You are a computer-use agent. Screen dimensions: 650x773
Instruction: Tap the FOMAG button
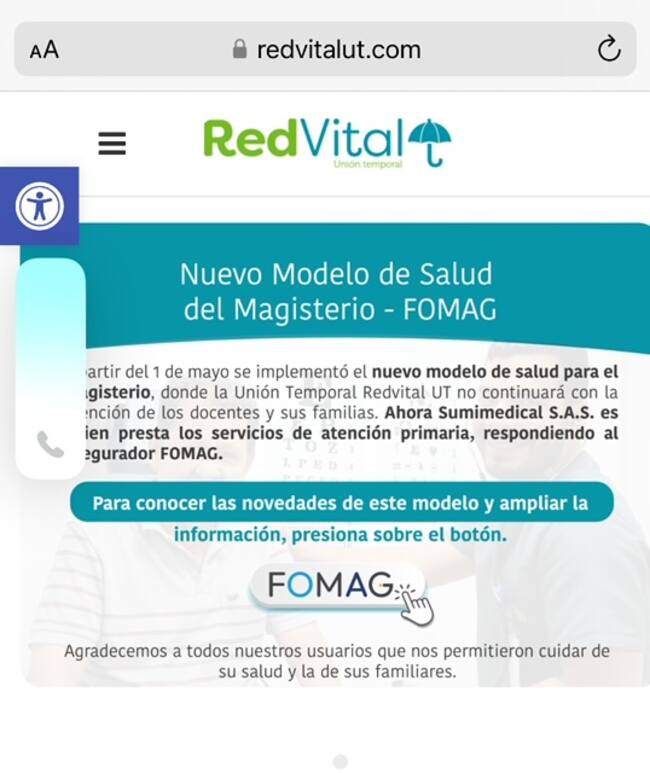click(x=334, y=588)
